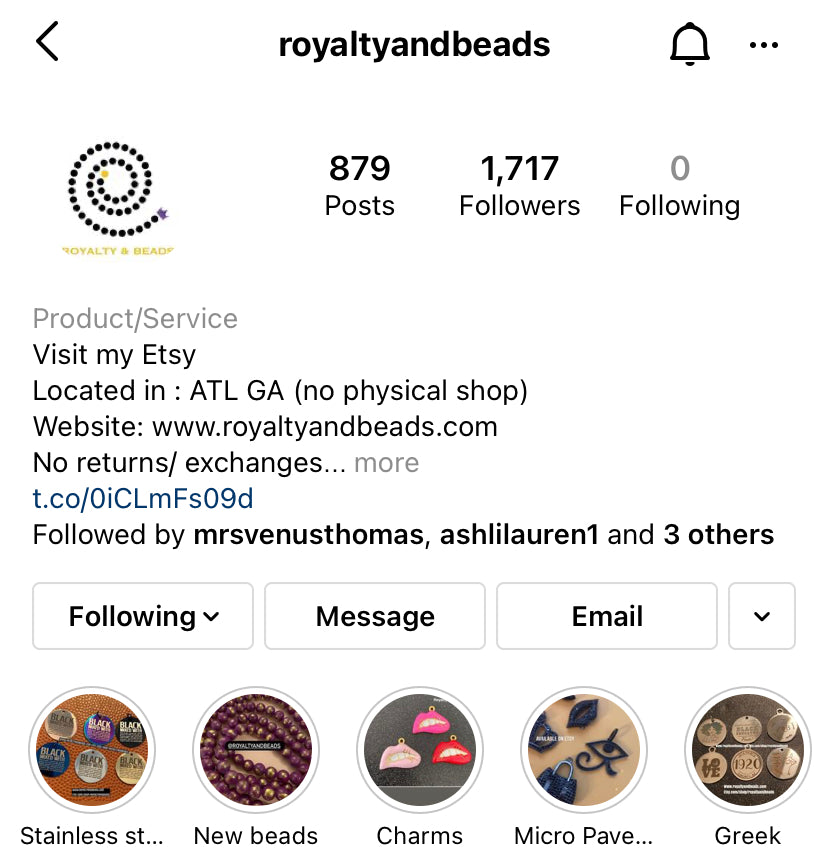Screen dimensions: 828x868
Task: Go back using the top-left arrow
Action: [x=47, y=44]
